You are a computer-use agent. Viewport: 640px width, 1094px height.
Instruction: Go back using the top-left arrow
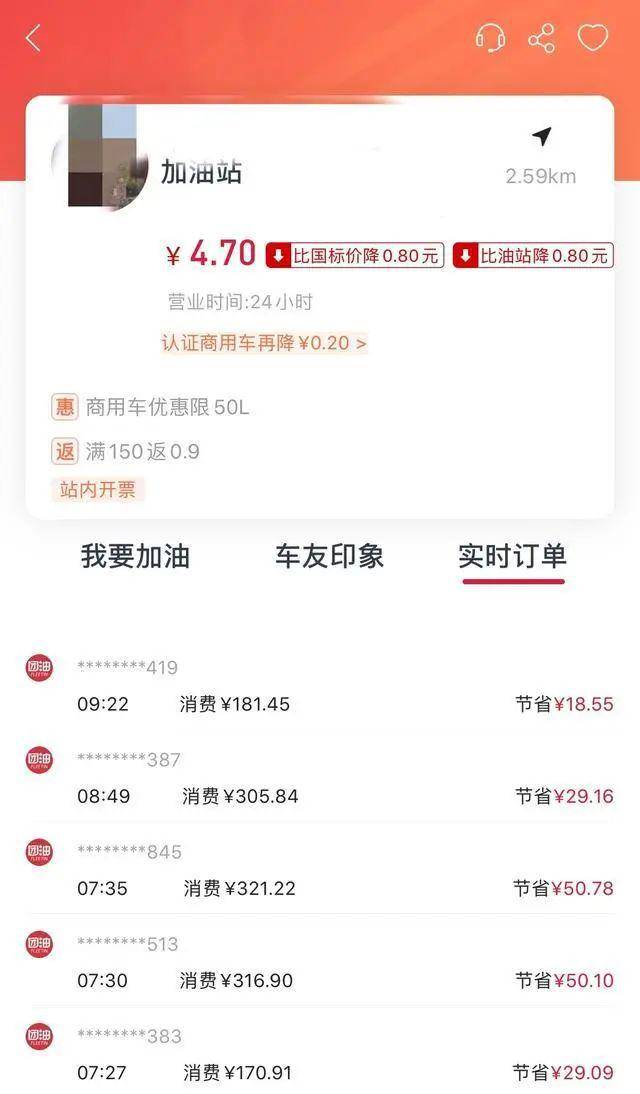(33, 38)
